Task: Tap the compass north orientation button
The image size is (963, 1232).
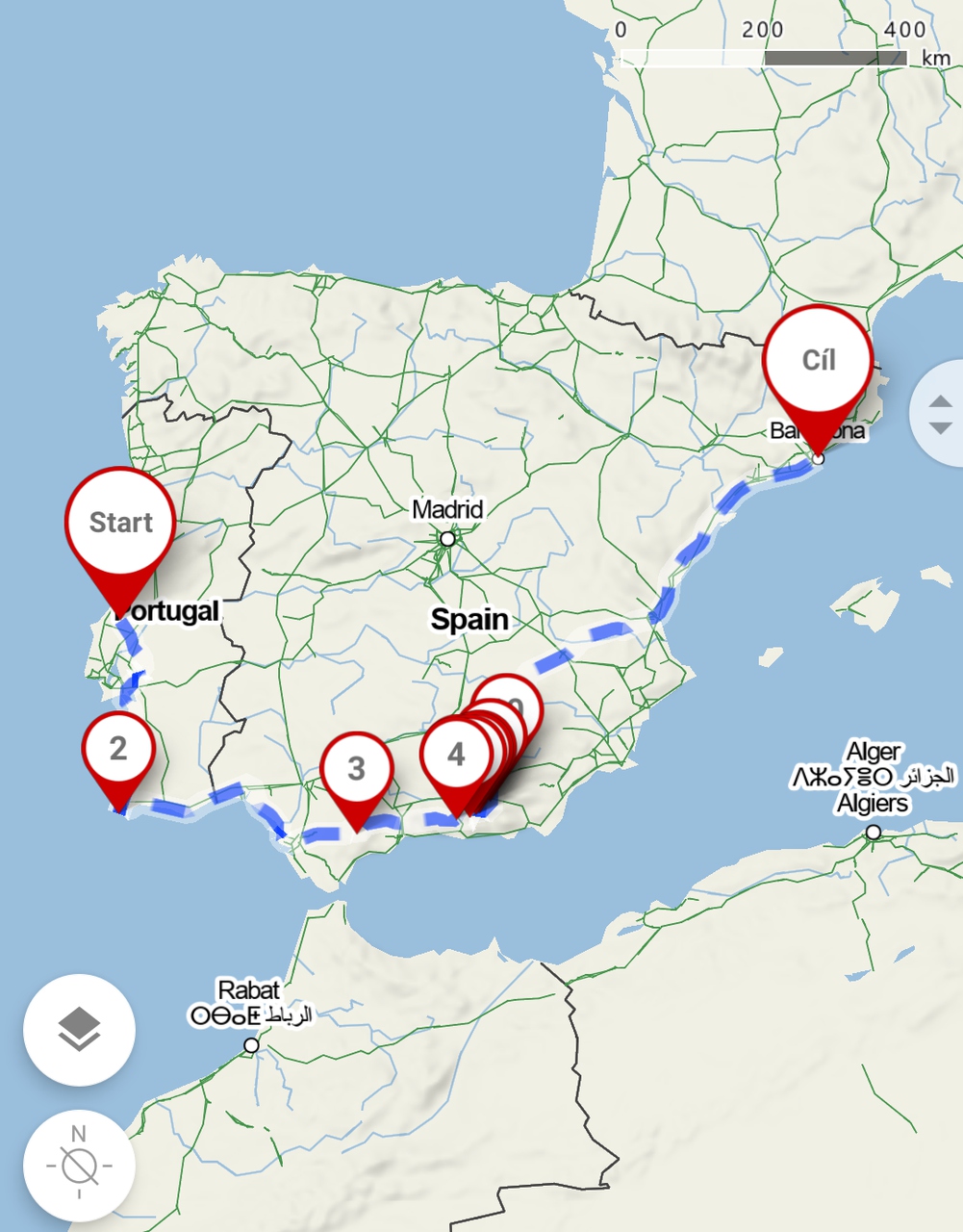Action: [79, 1166]
